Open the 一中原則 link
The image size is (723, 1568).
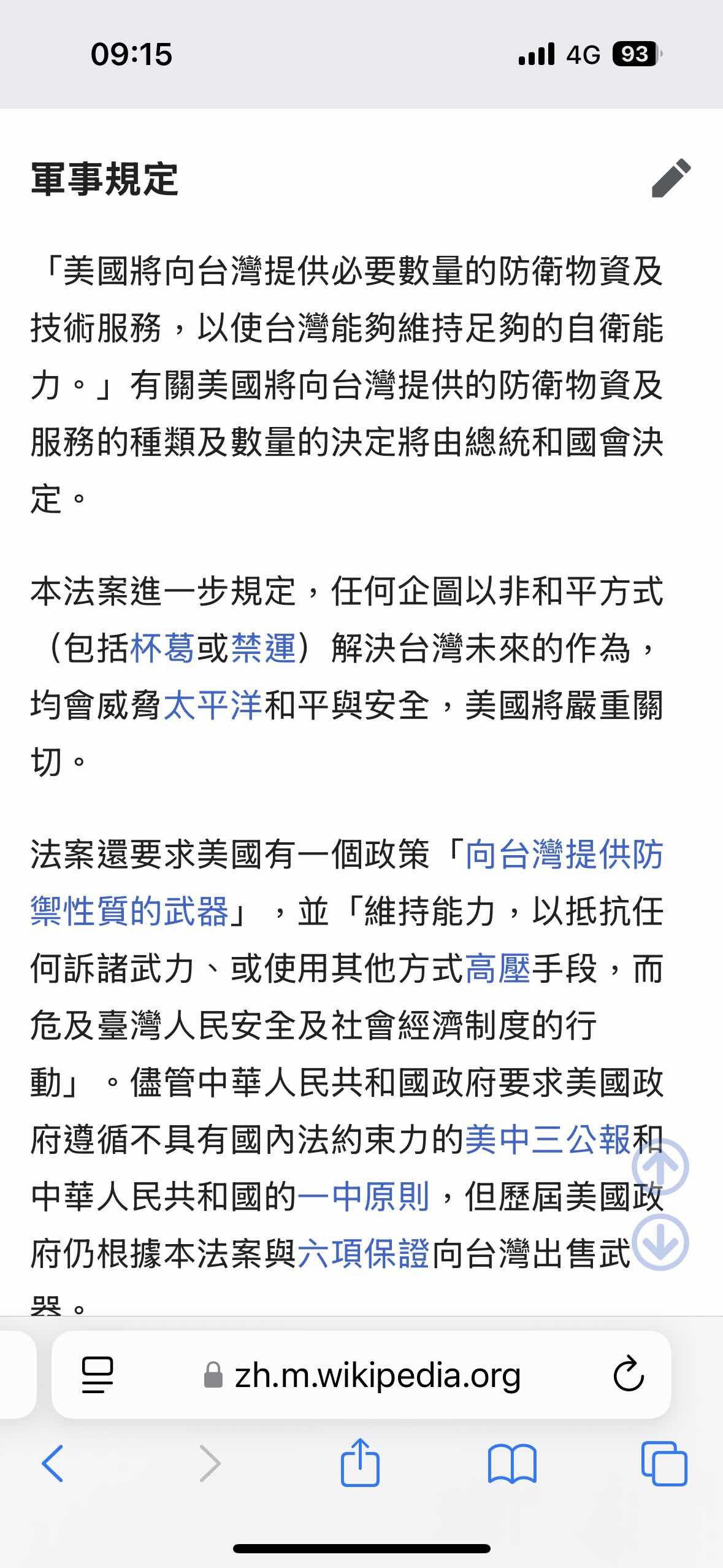[364, 1197]
